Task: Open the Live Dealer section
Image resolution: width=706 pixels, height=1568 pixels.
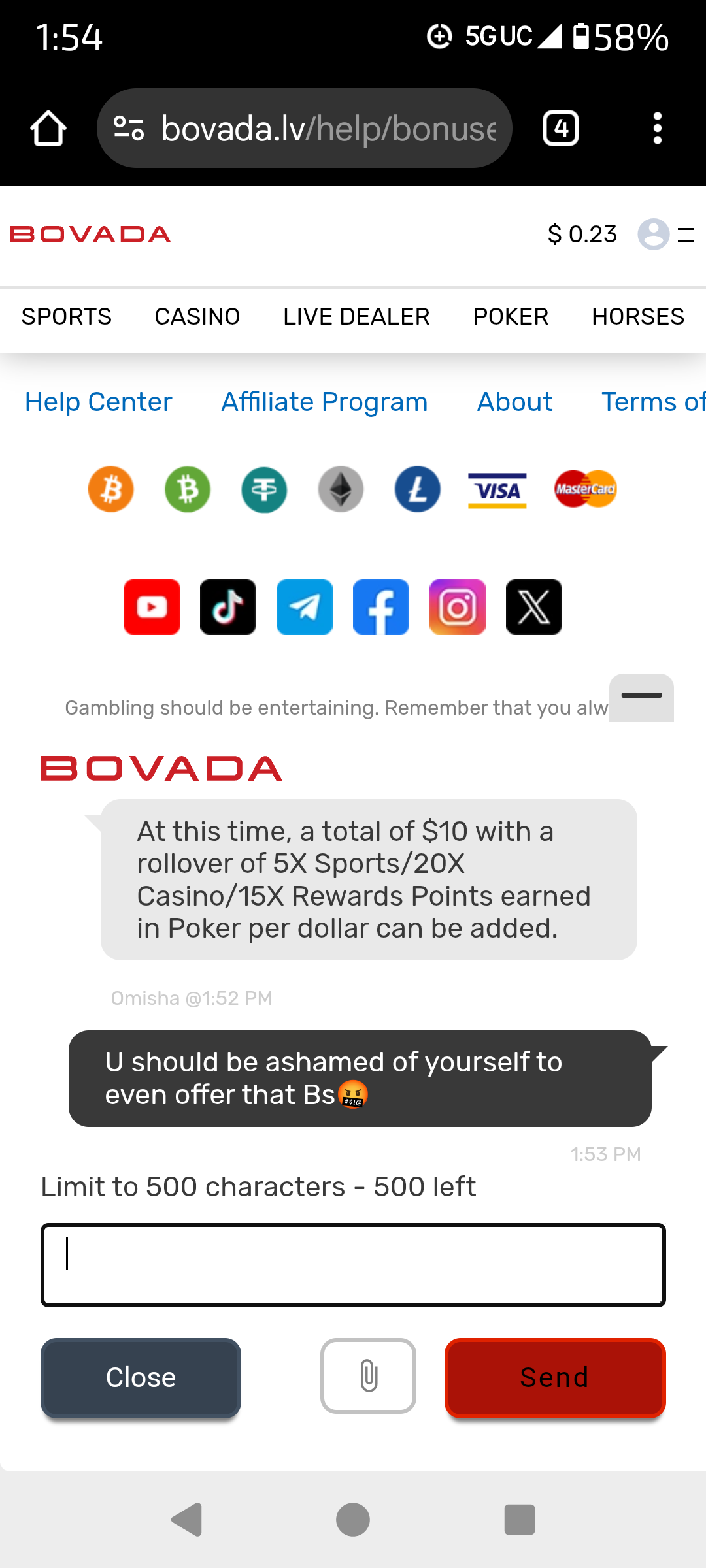Action: click(x=356, y=317)
